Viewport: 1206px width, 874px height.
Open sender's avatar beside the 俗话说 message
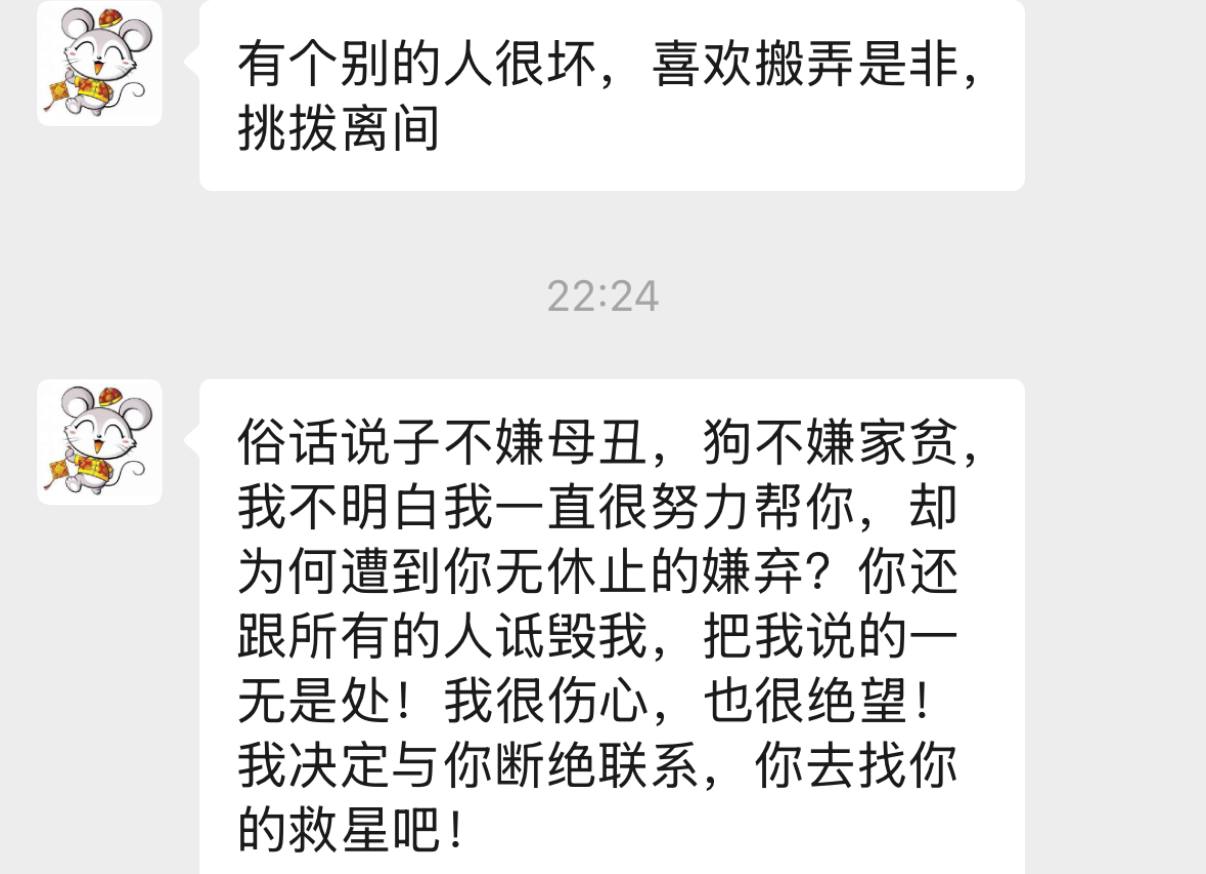[99, 441]
